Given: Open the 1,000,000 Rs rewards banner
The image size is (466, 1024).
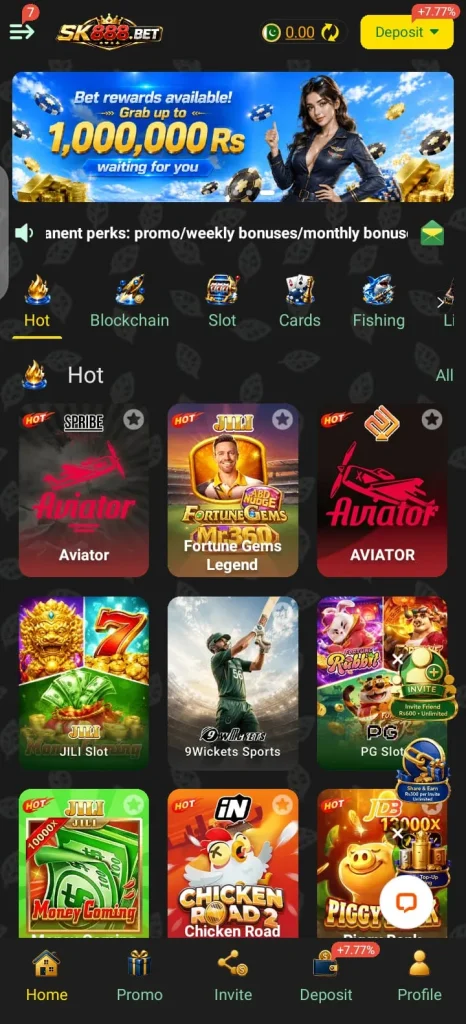Looking at the screenshot, I should pos(233,136).
